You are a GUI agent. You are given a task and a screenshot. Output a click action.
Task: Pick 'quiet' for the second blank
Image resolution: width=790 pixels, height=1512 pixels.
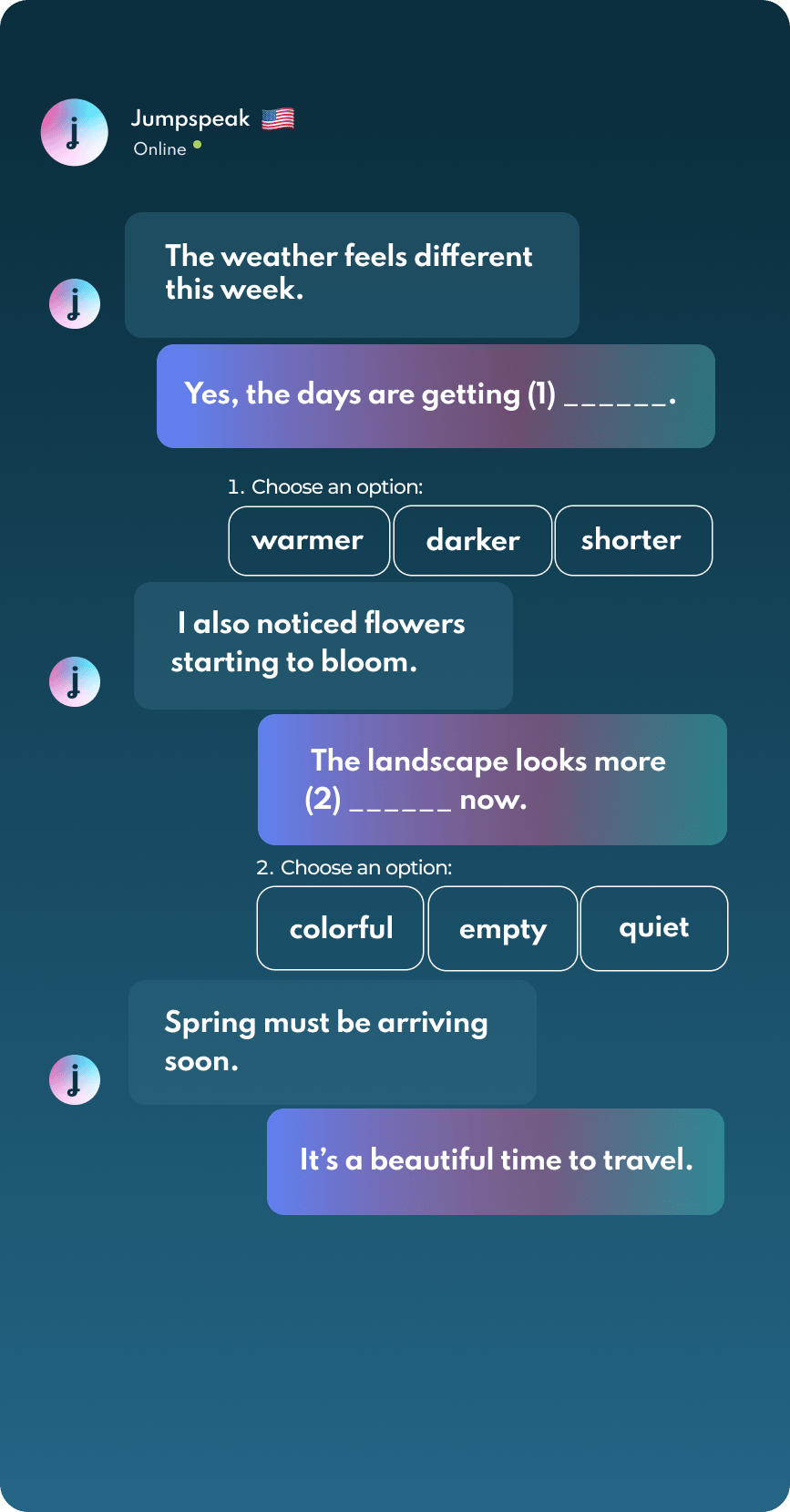(653, 928)
